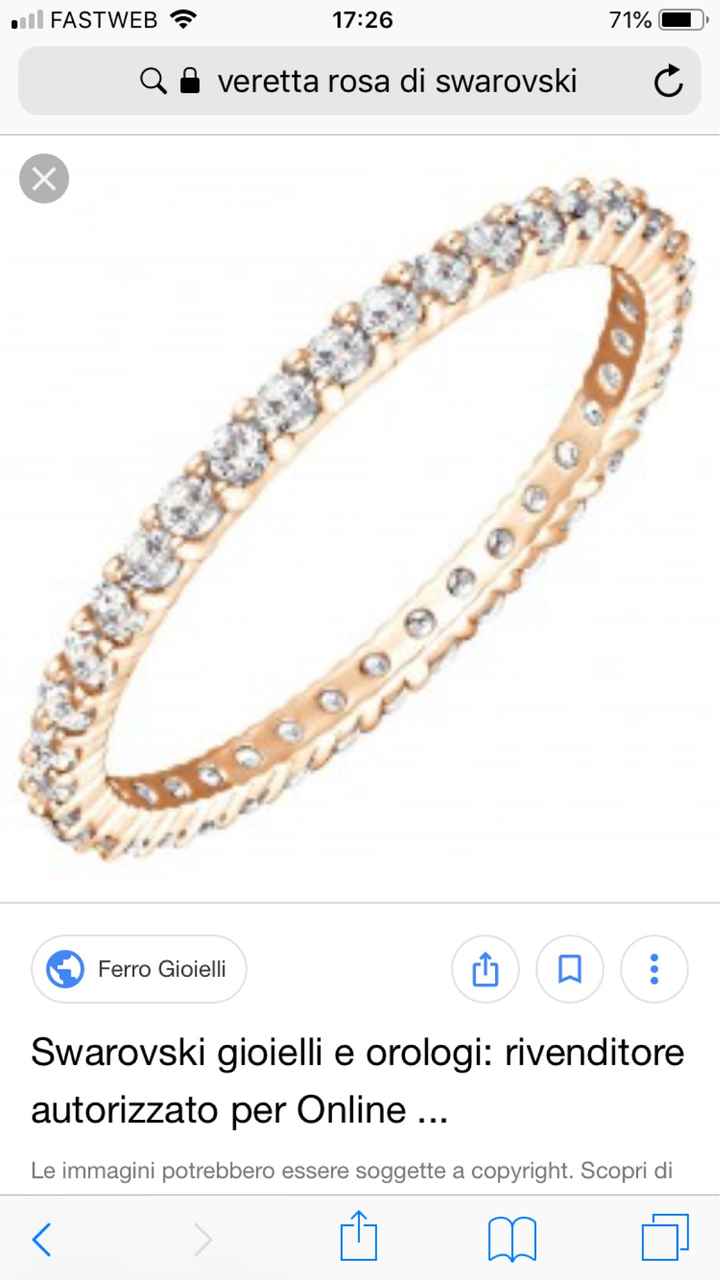Close the image preview
The image size is (720, 1280).
point(44,179)
